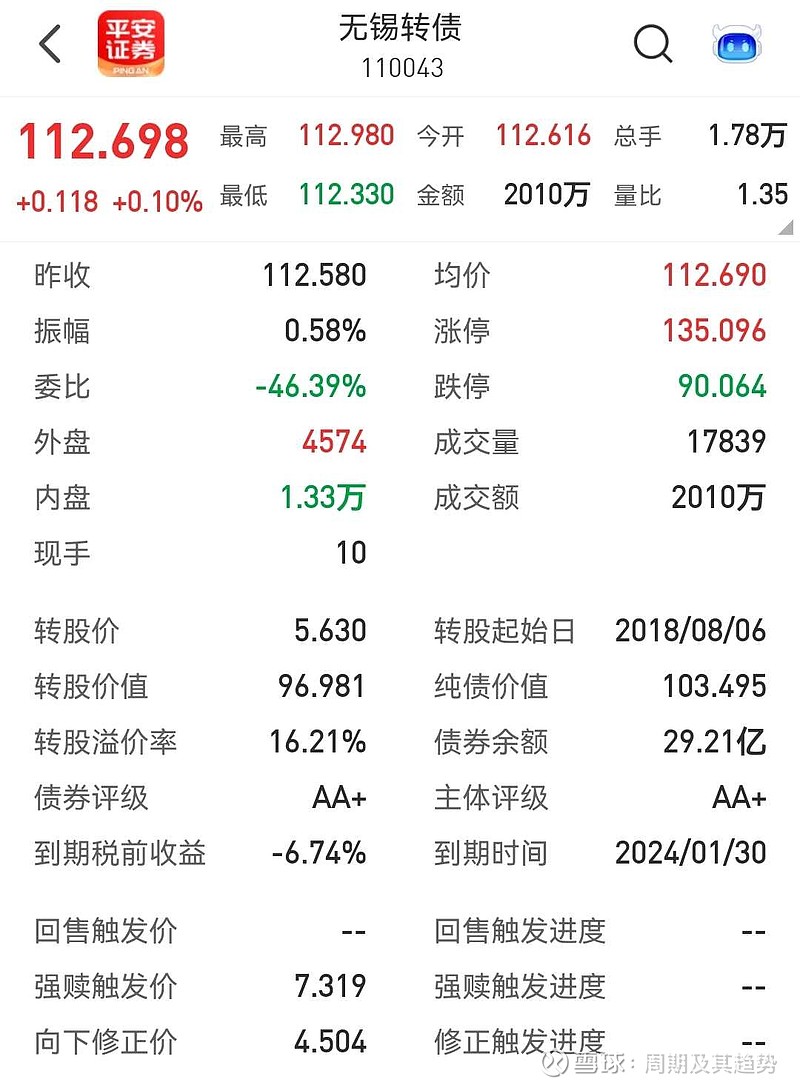Image resolution: width=800 pixels, height=1088 pixels.
Task: Select the 内盘 value 1.33万
Action: tap(322, 497)
